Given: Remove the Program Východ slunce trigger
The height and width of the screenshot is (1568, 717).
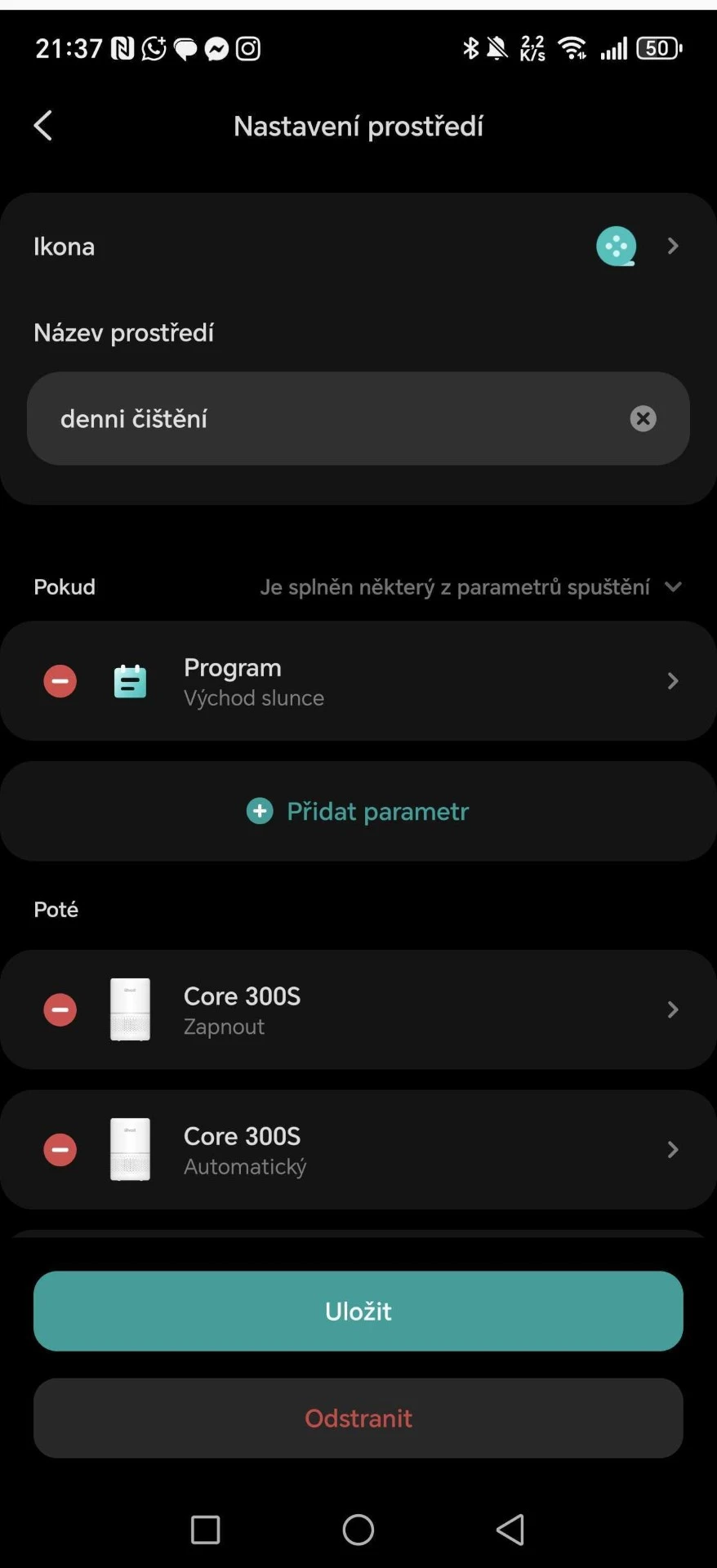Looking at the screenshot, I should (x=60, y=681).
